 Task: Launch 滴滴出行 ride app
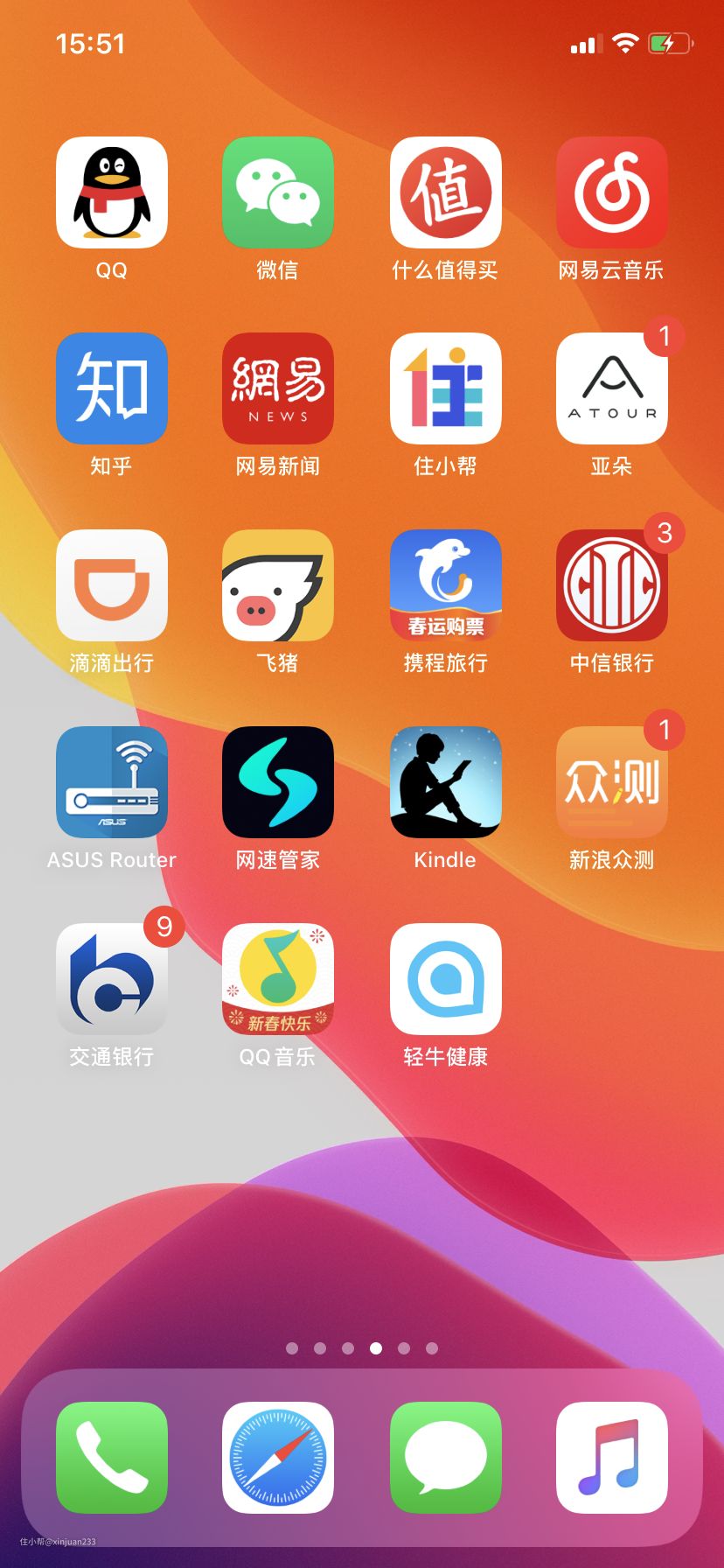coord(112,585)
